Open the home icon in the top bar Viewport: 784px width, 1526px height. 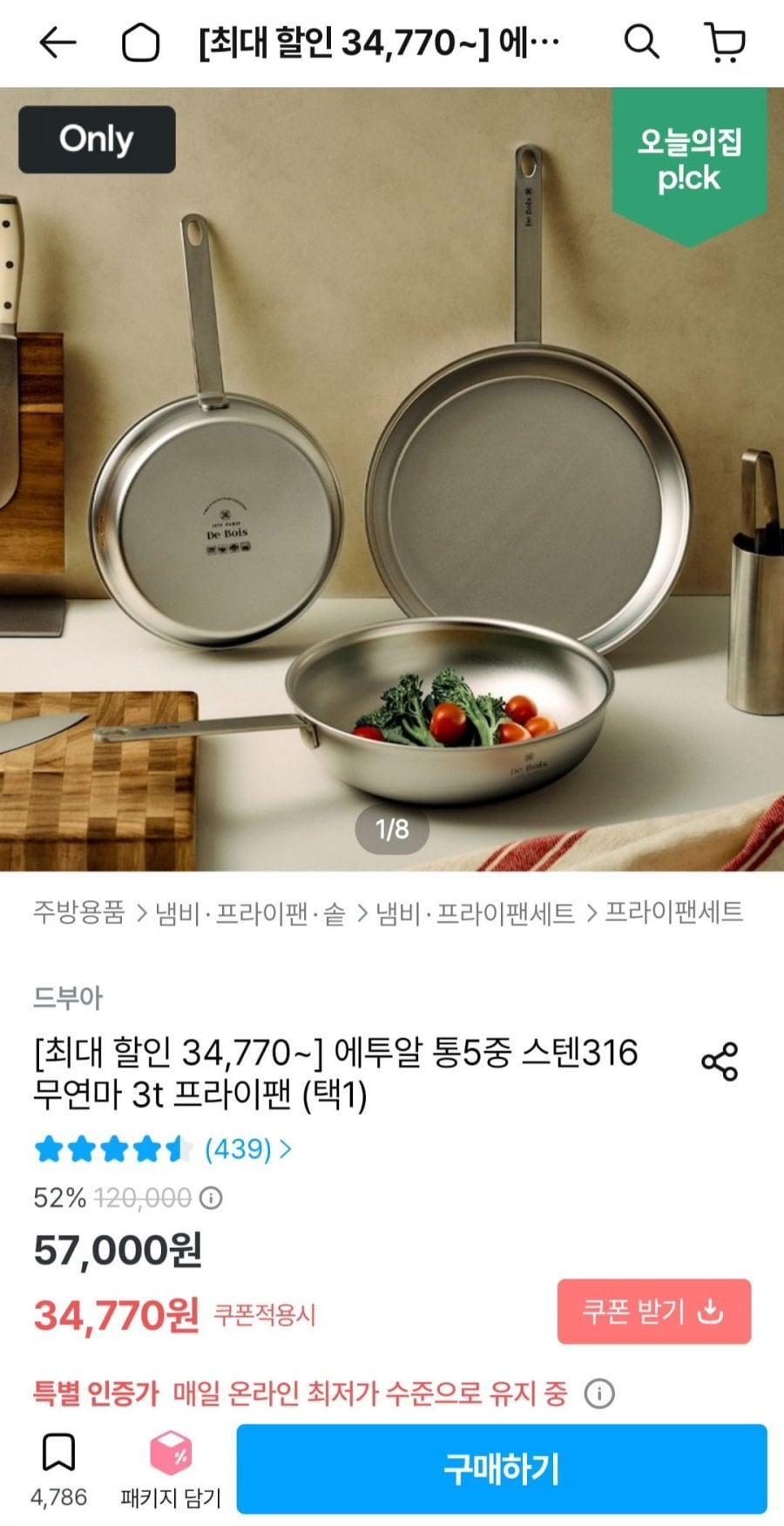(x=140, y=42)
